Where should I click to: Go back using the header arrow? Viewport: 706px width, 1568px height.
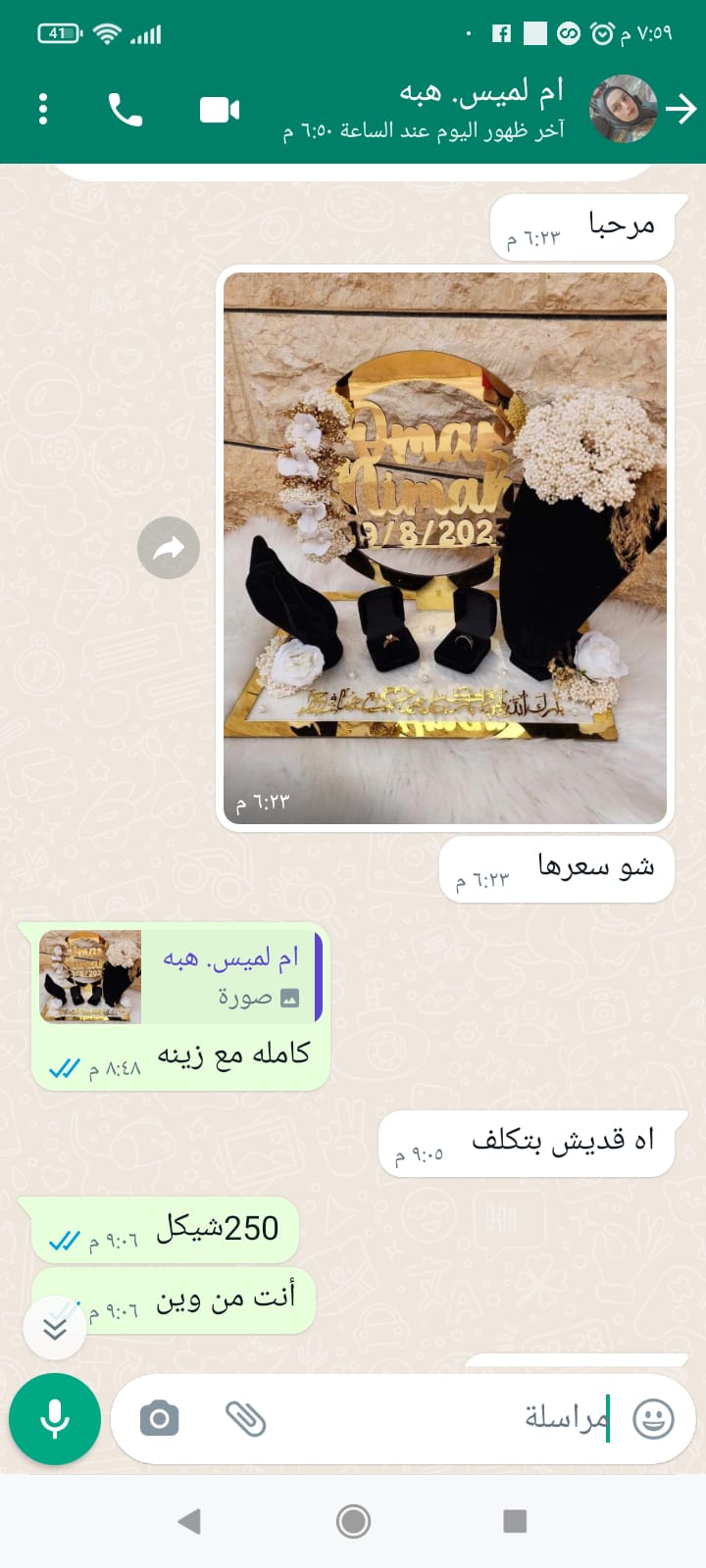coord(681,109)
